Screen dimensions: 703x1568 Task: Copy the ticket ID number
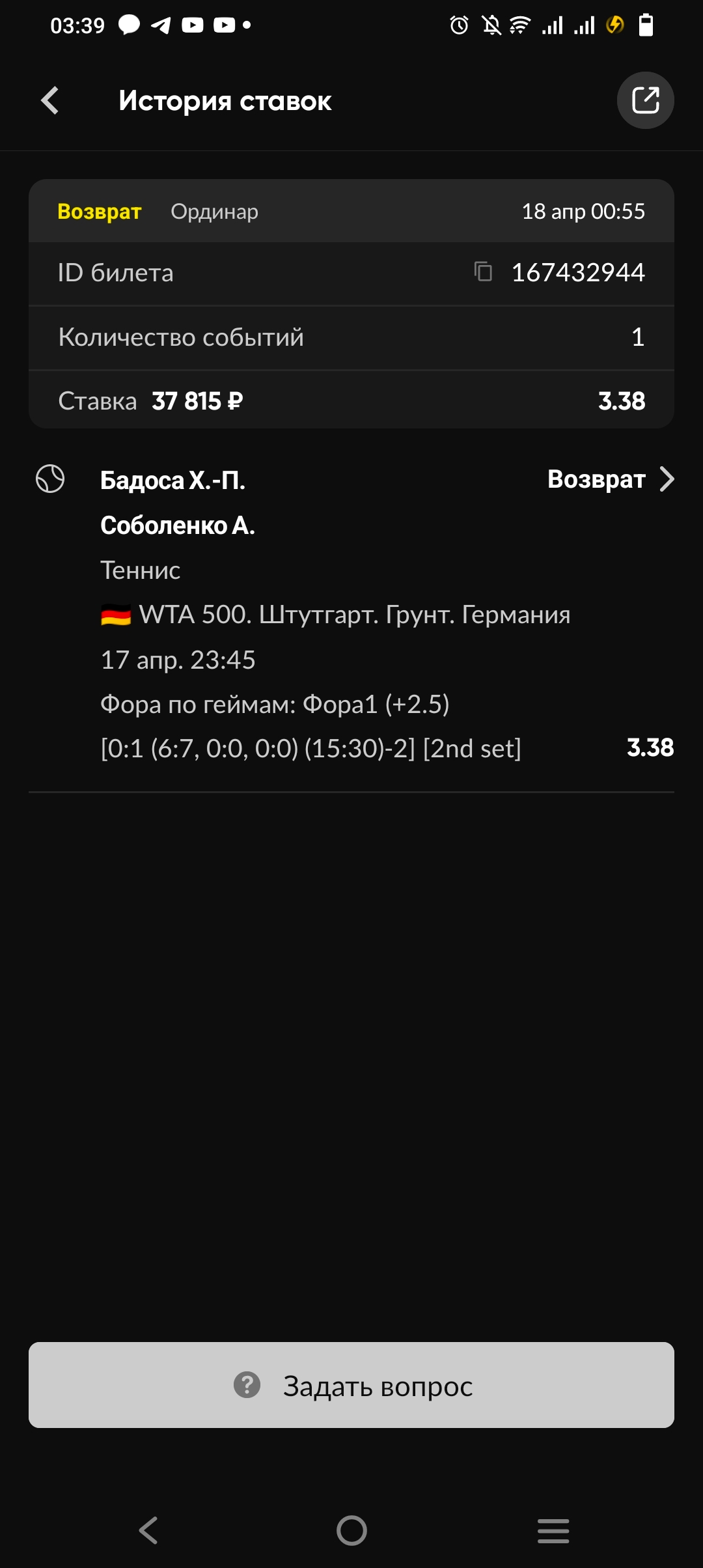click(x=483, y=272)
